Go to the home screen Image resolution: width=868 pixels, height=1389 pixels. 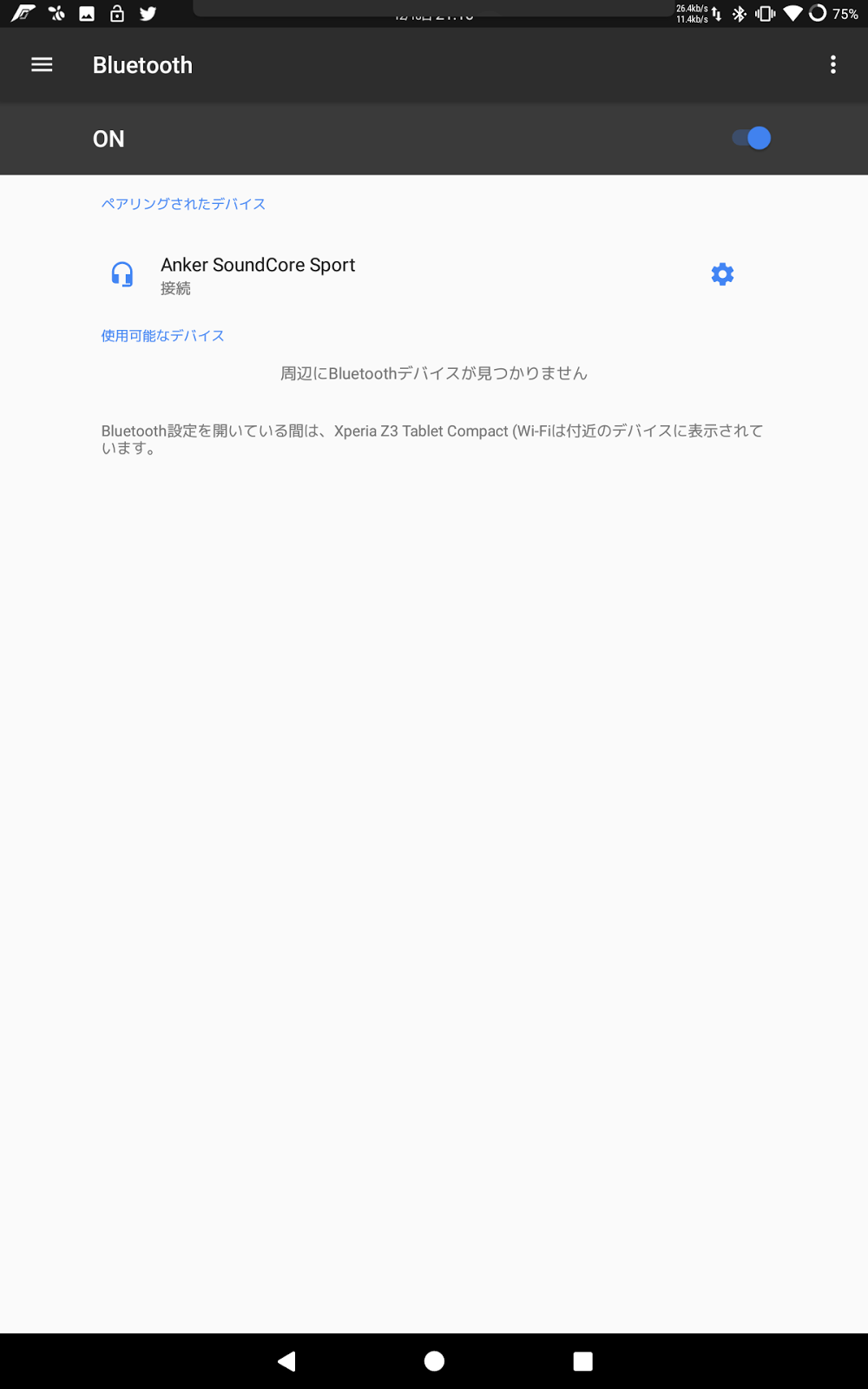pyautogui.click(x=434, y=1360)
